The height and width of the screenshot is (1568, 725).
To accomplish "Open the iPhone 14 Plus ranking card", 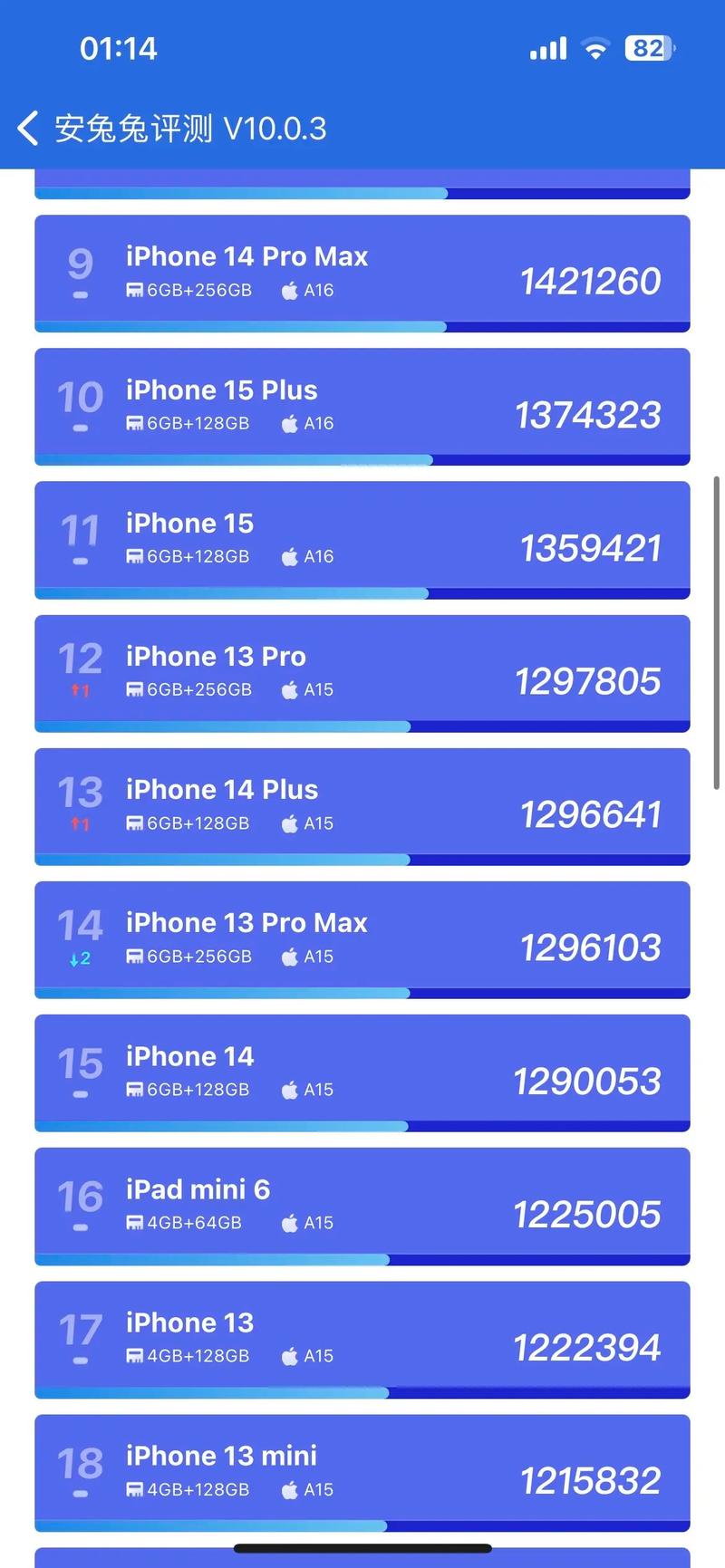I will pyautogui.click(x=362, y=803).
